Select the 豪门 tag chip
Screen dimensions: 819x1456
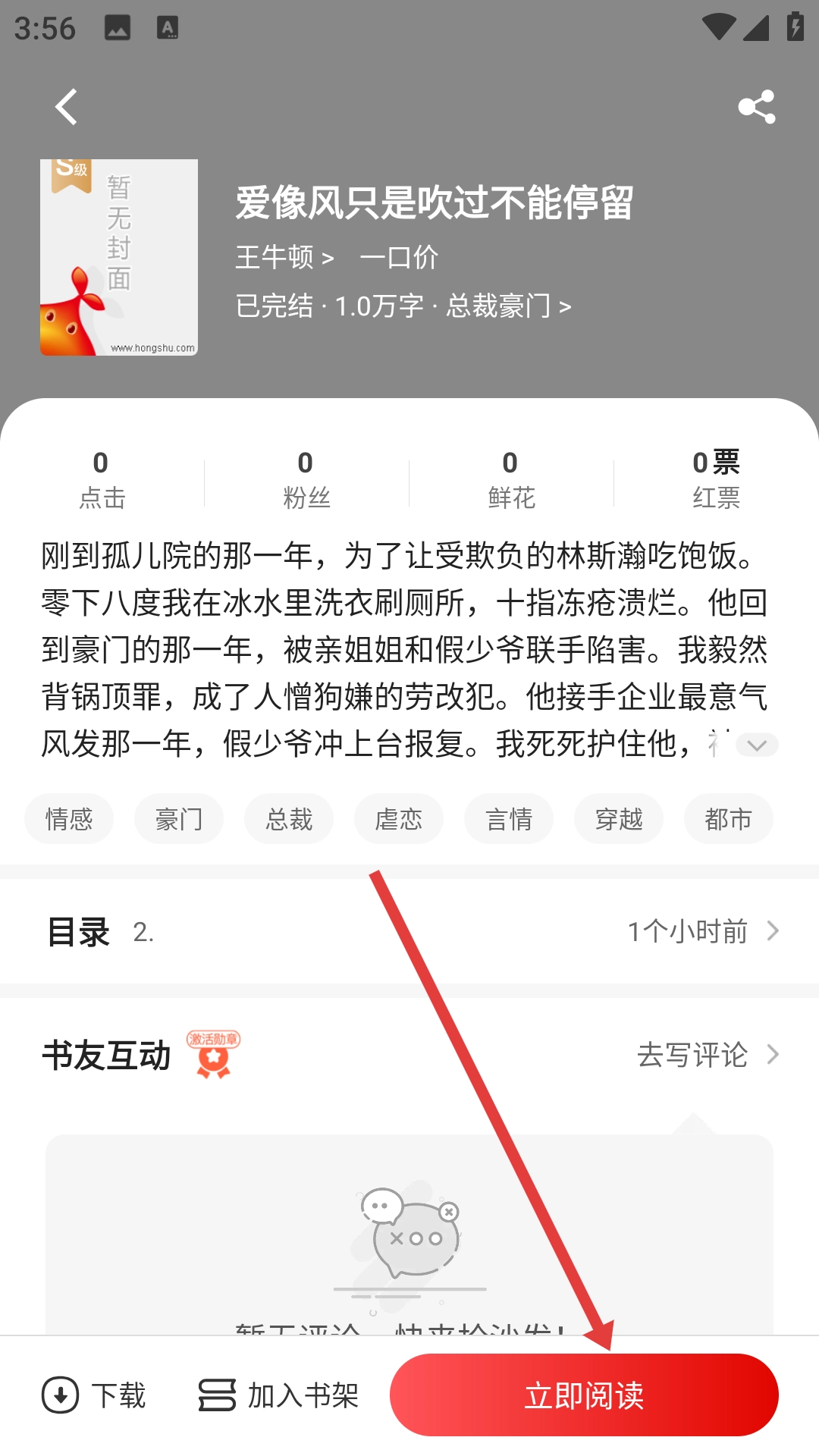[179, 819]
